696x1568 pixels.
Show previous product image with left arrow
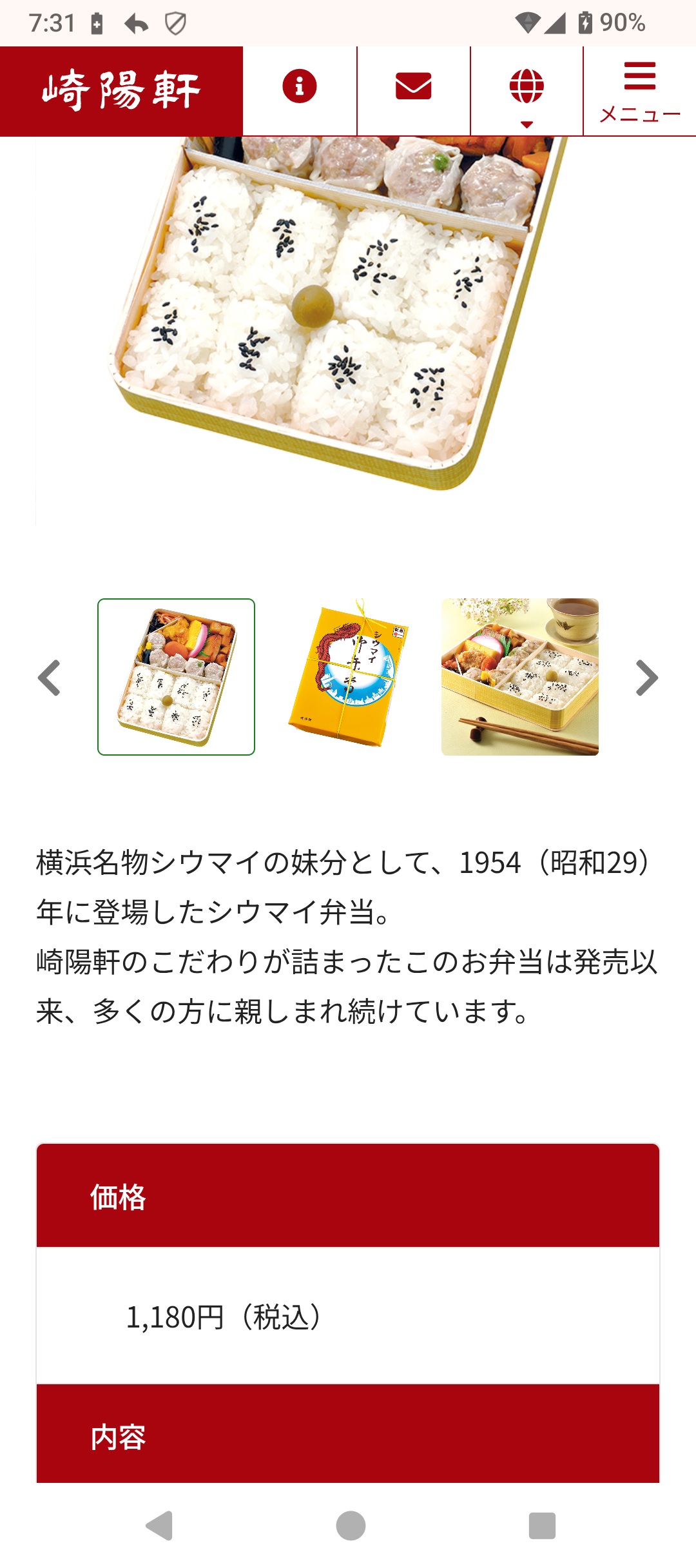pyautogui.click(x=50, y=678)
